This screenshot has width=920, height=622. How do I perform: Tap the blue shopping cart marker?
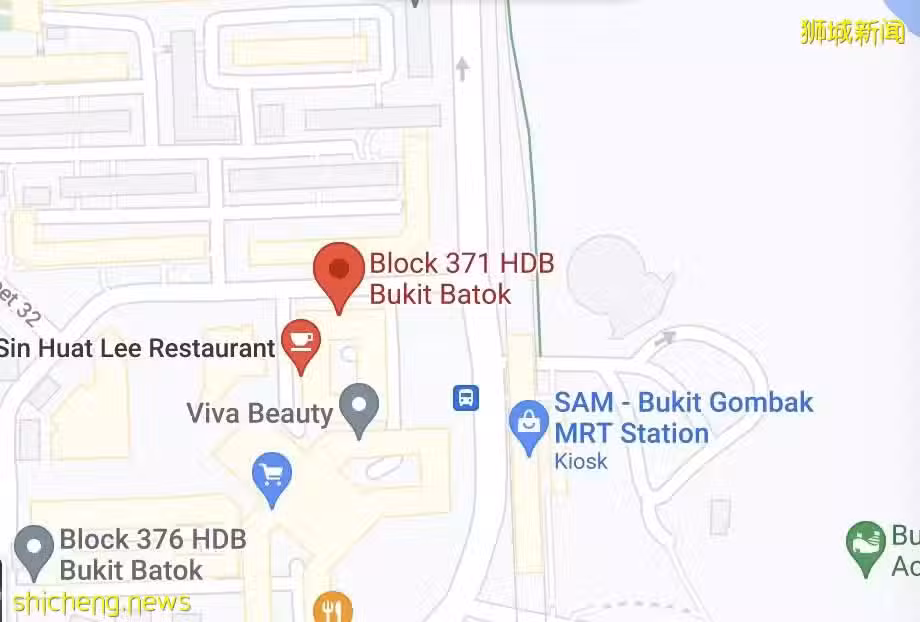click(x=272, y=476)
